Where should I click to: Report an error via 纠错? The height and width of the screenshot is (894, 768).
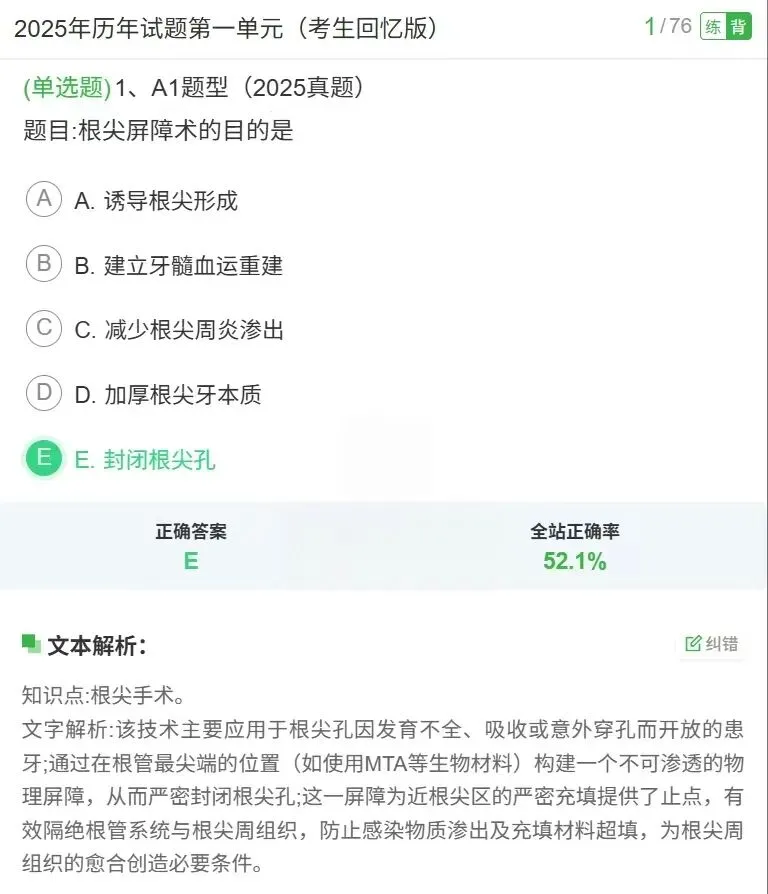click(712, 644)
